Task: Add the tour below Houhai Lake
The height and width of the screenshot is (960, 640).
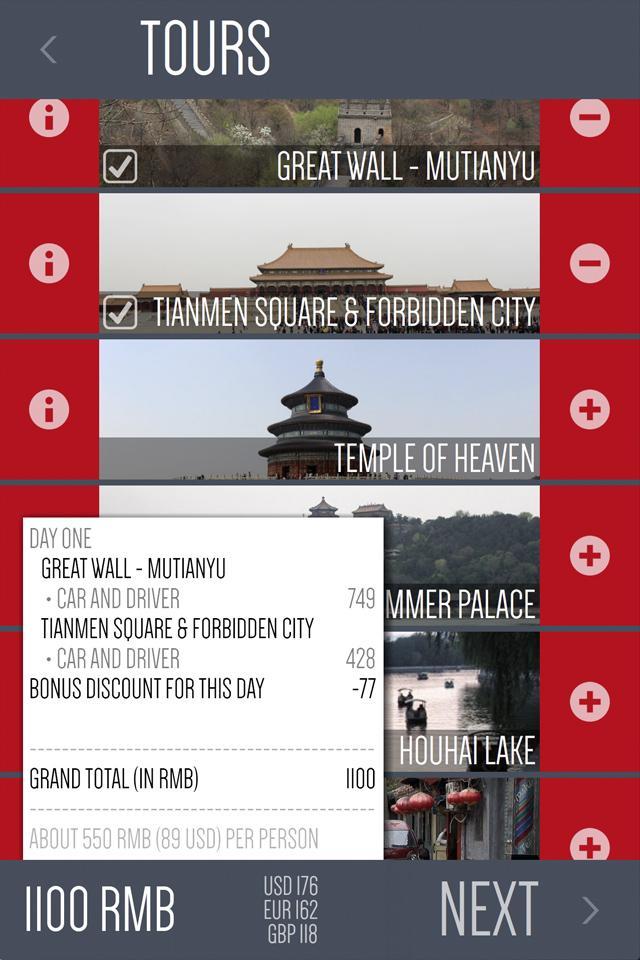Action: [589, 845]
